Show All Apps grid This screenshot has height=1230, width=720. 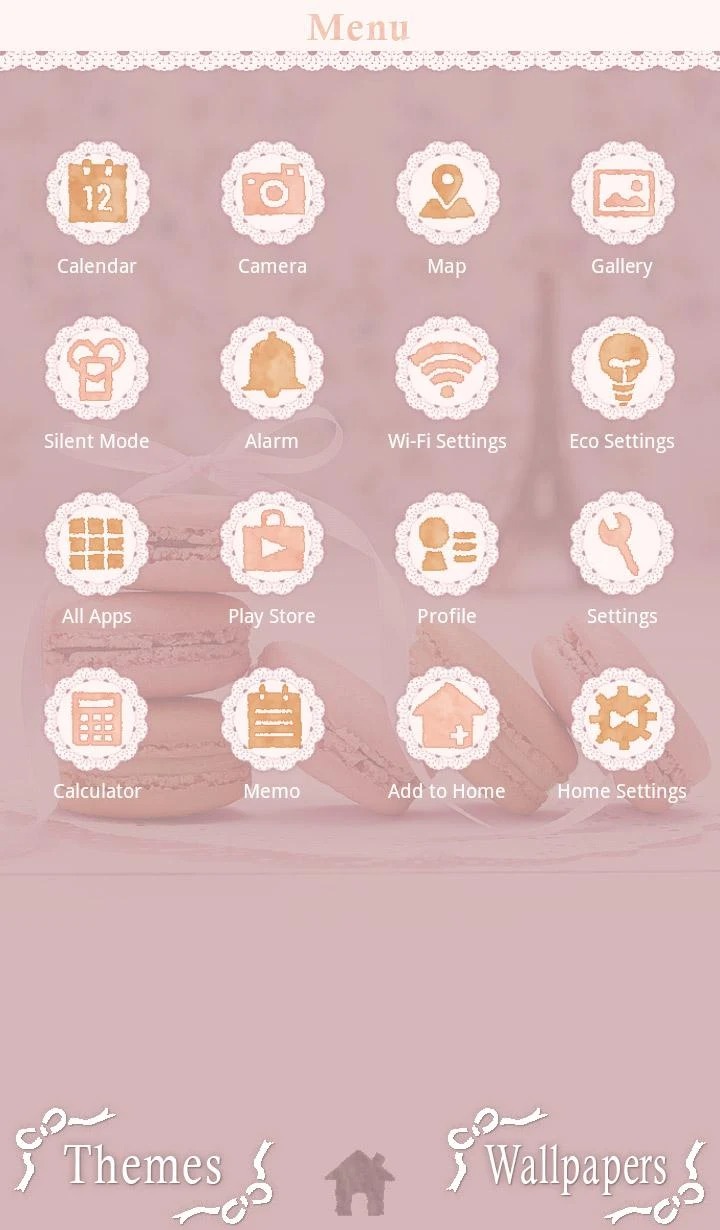tap(97, 543)
